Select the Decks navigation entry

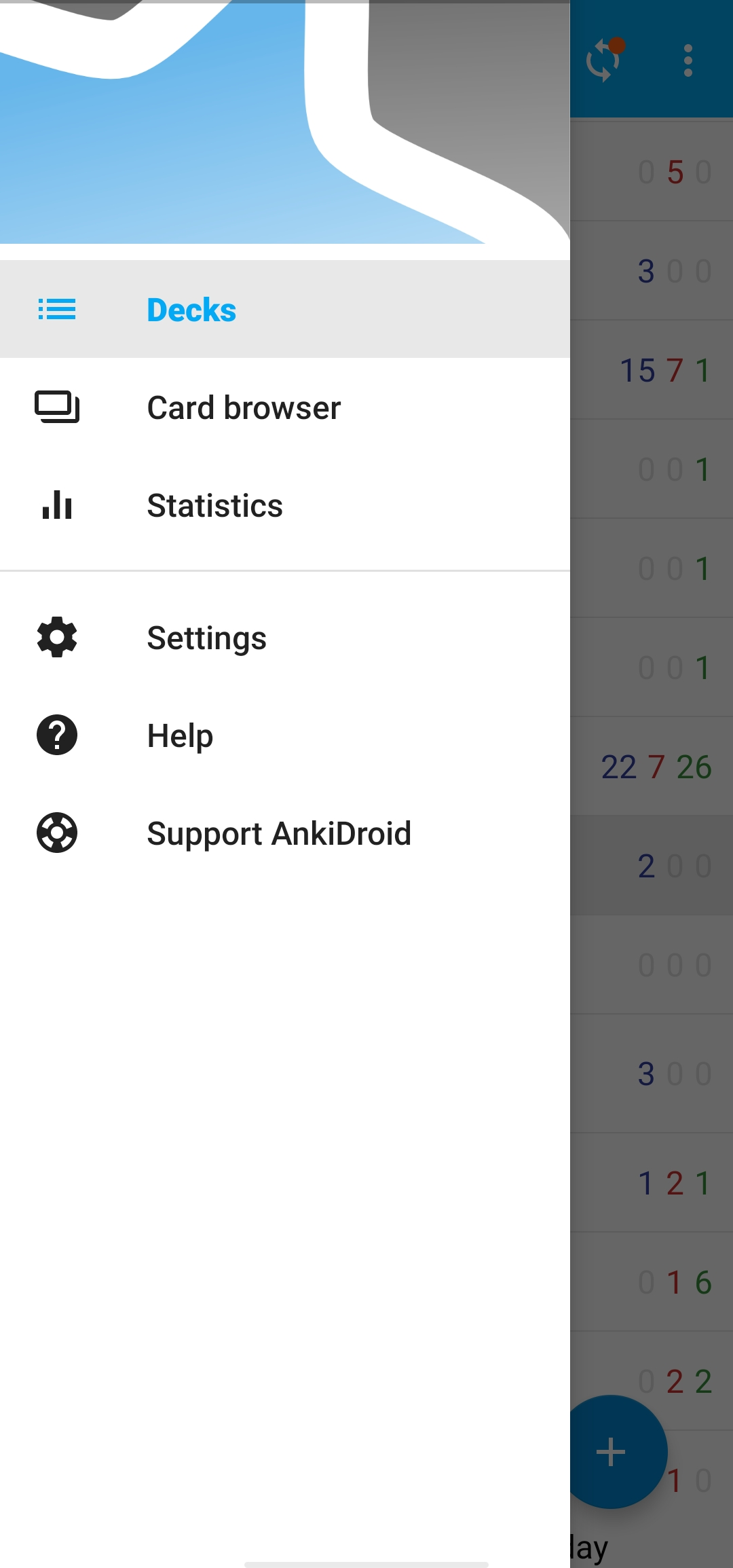click(x=191, y=310)
